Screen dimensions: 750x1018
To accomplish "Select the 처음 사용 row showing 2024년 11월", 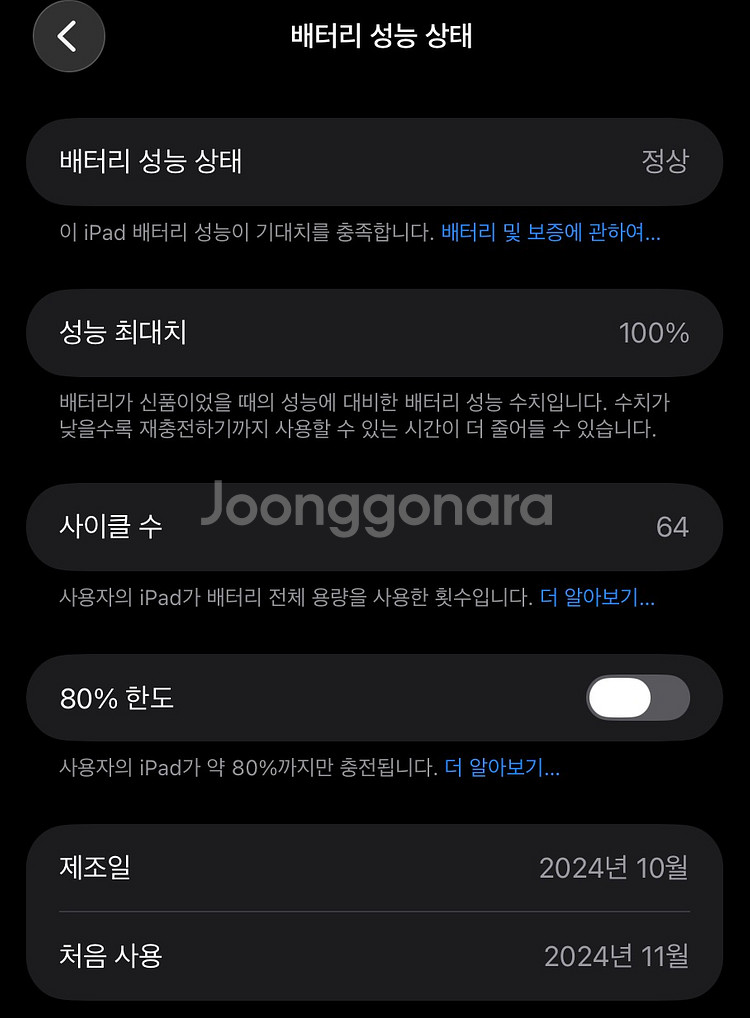I will [x=375, y=957].
